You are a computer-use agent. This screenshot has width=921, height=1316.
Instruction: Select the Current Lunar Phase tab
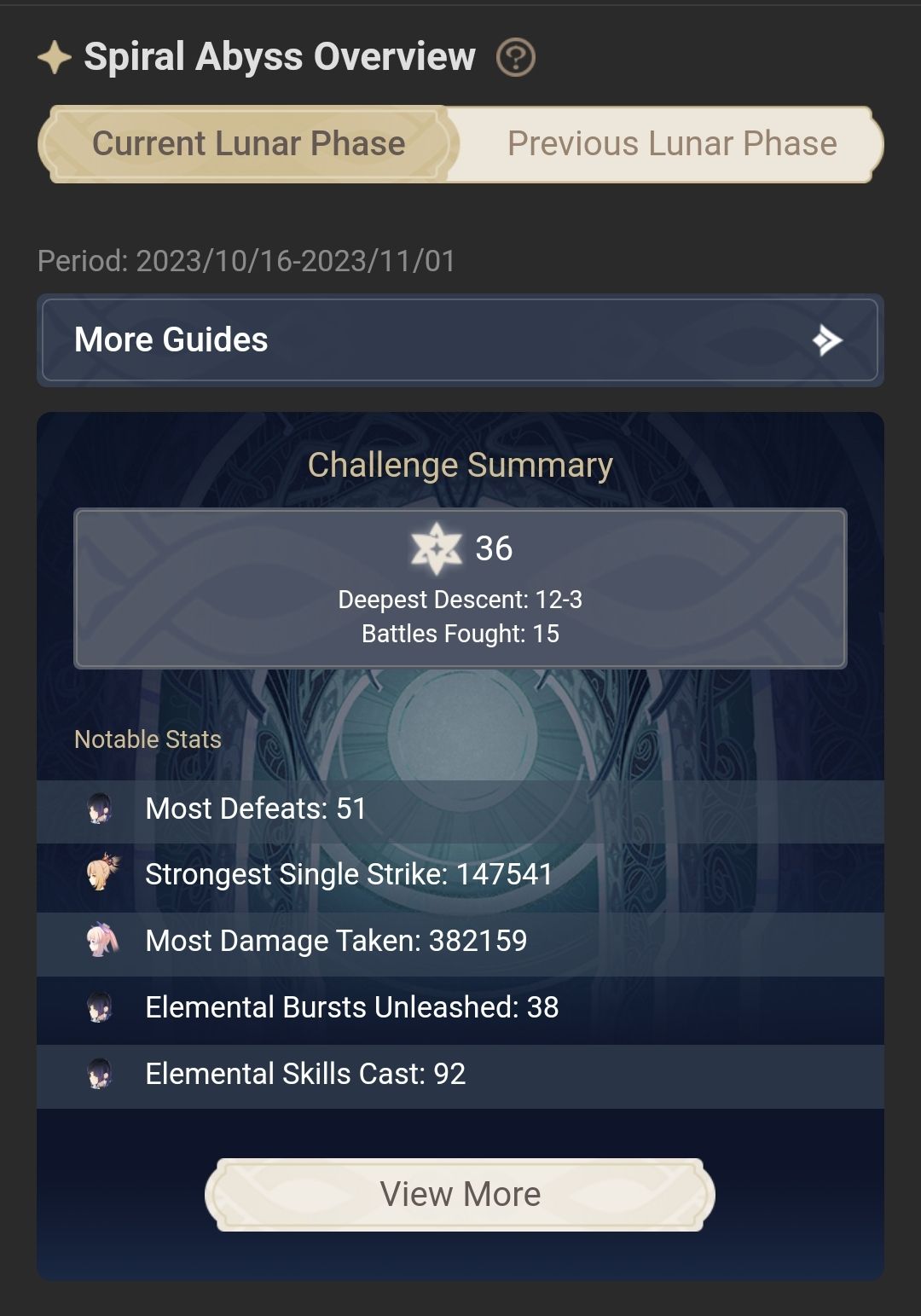[248, 144]
